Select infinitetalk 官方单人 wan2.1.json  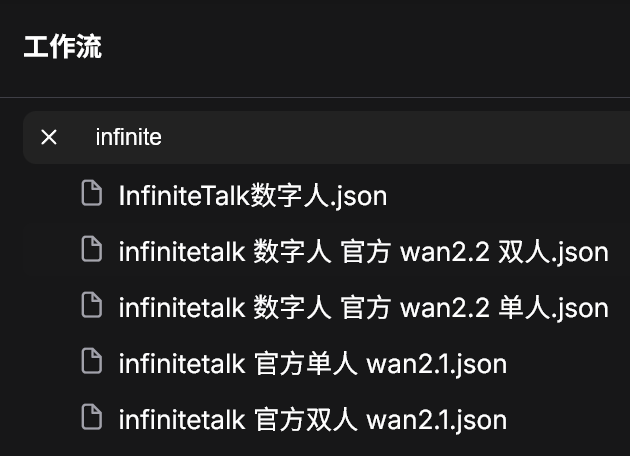312,363
